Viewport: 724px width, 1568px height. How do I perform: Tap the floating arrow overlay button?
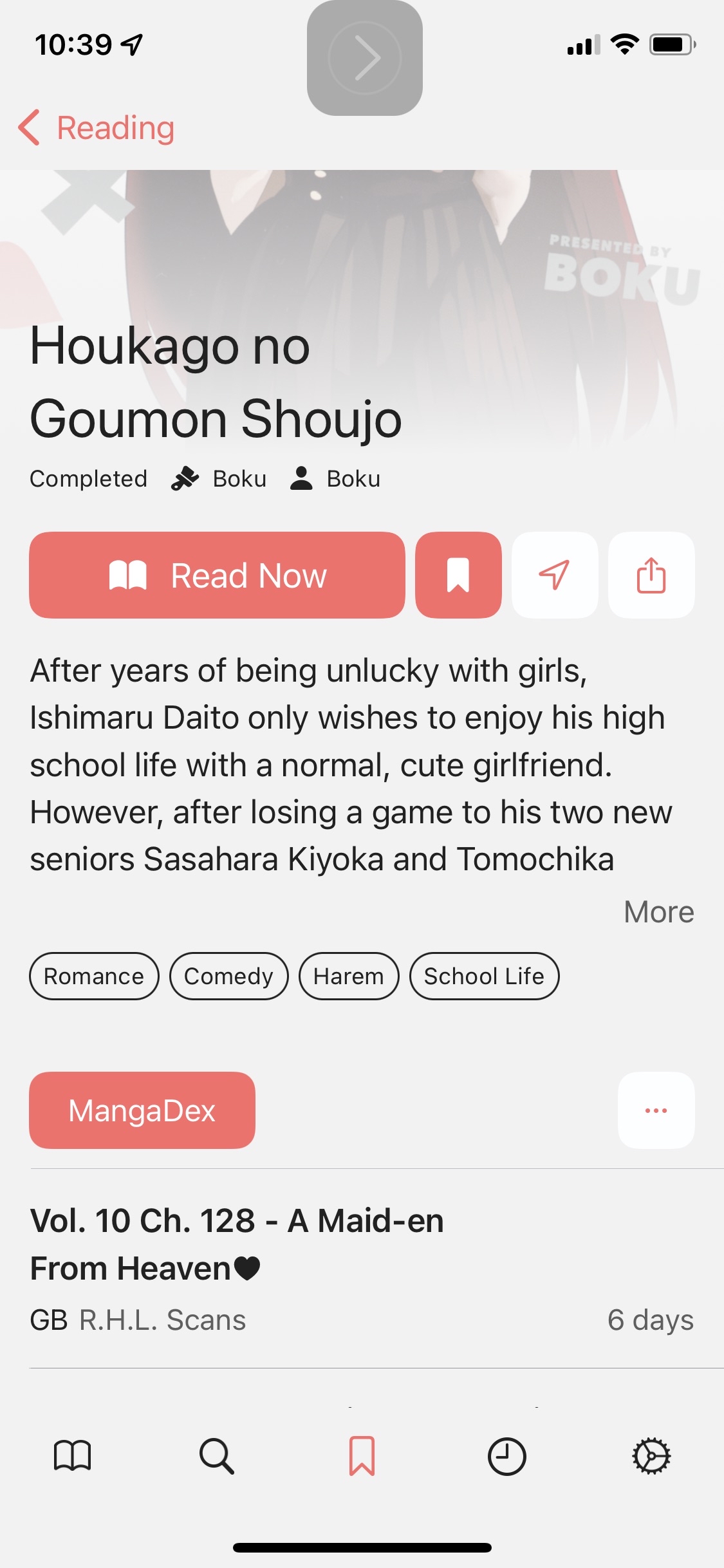pos(365,58)
